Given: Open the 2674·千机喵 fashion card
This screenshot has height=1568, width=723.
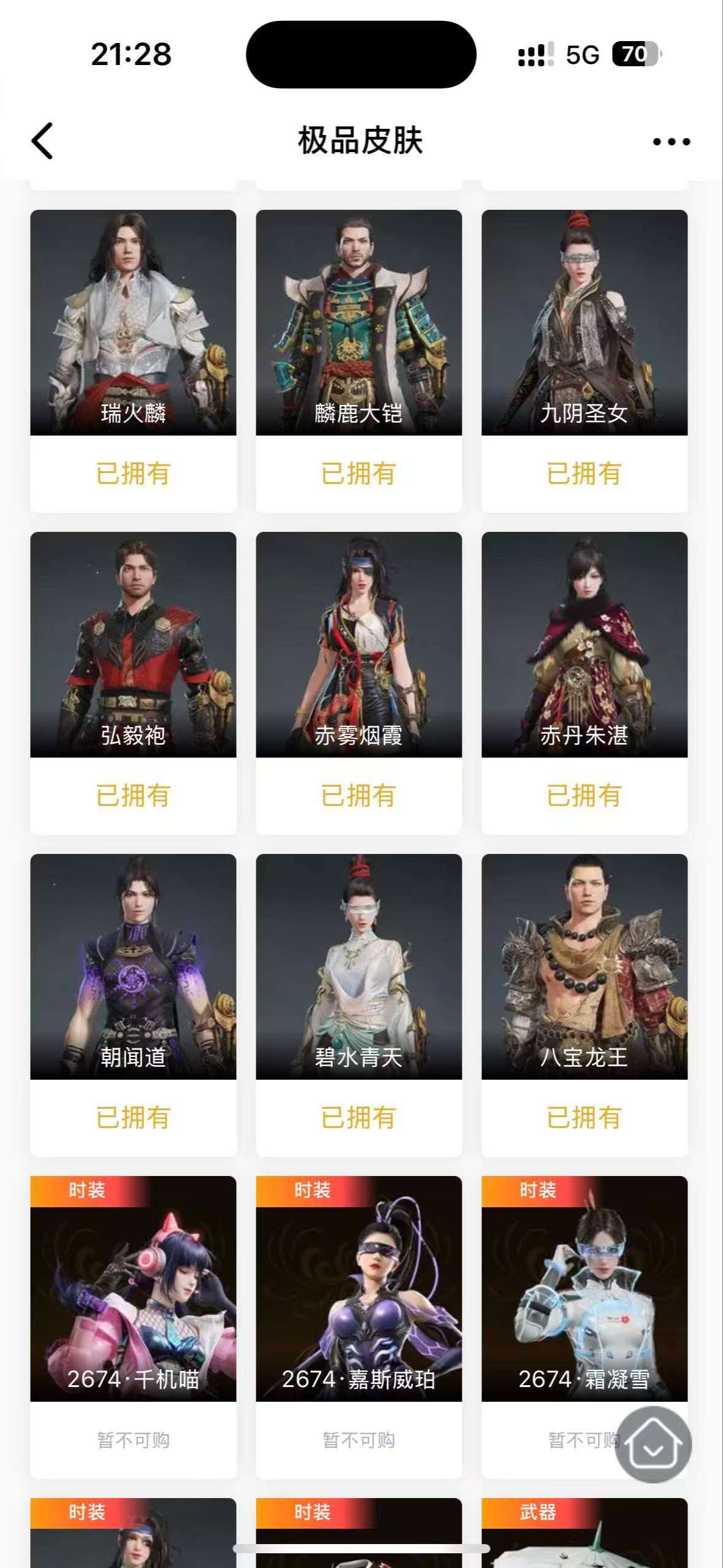Looking at the screenshot, I should pos(133,1288).
